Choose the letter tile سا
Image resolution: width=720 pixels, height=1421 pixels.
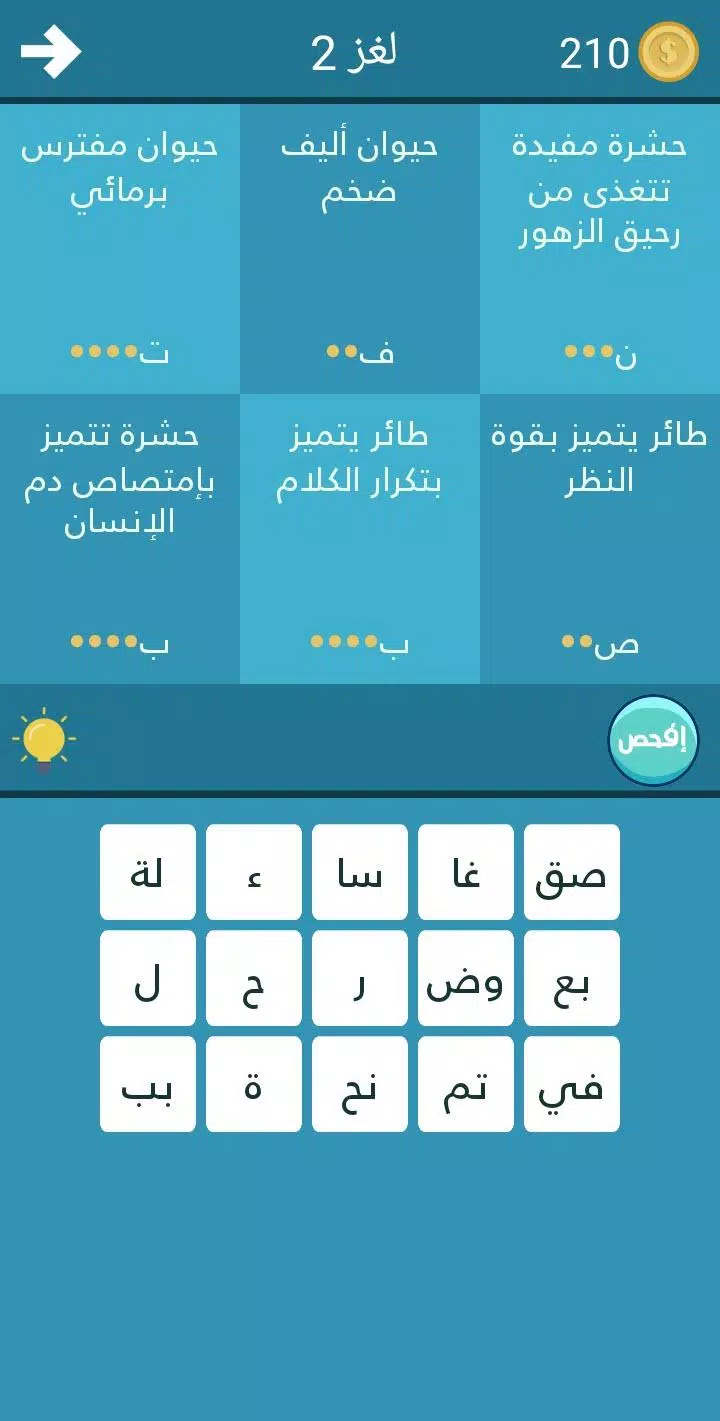click(x=359, y=872)
